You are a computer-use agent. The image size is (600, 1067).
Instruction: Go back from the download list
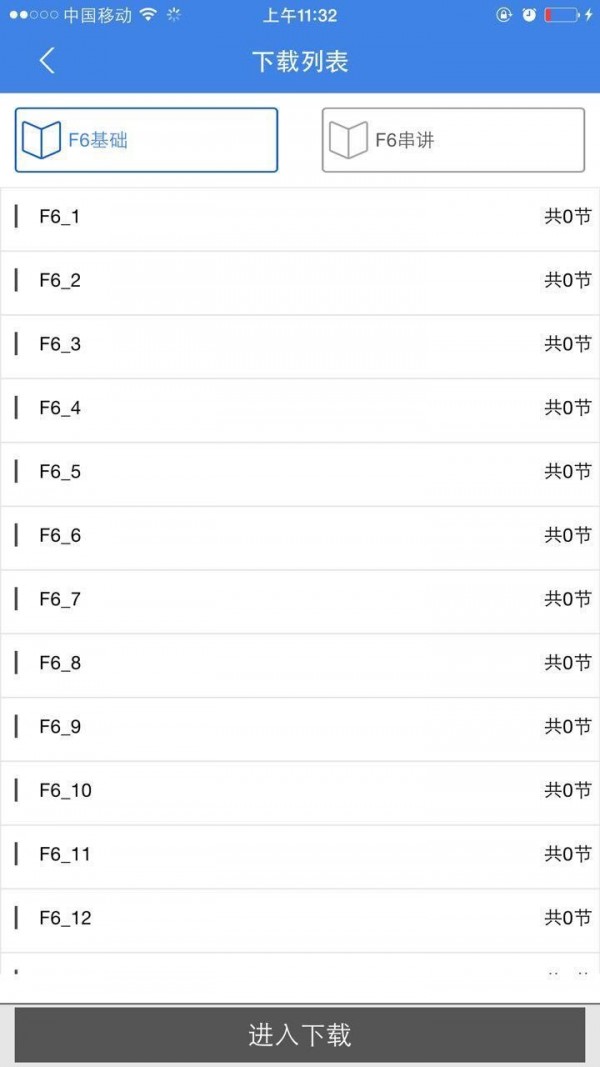(47, 61)
